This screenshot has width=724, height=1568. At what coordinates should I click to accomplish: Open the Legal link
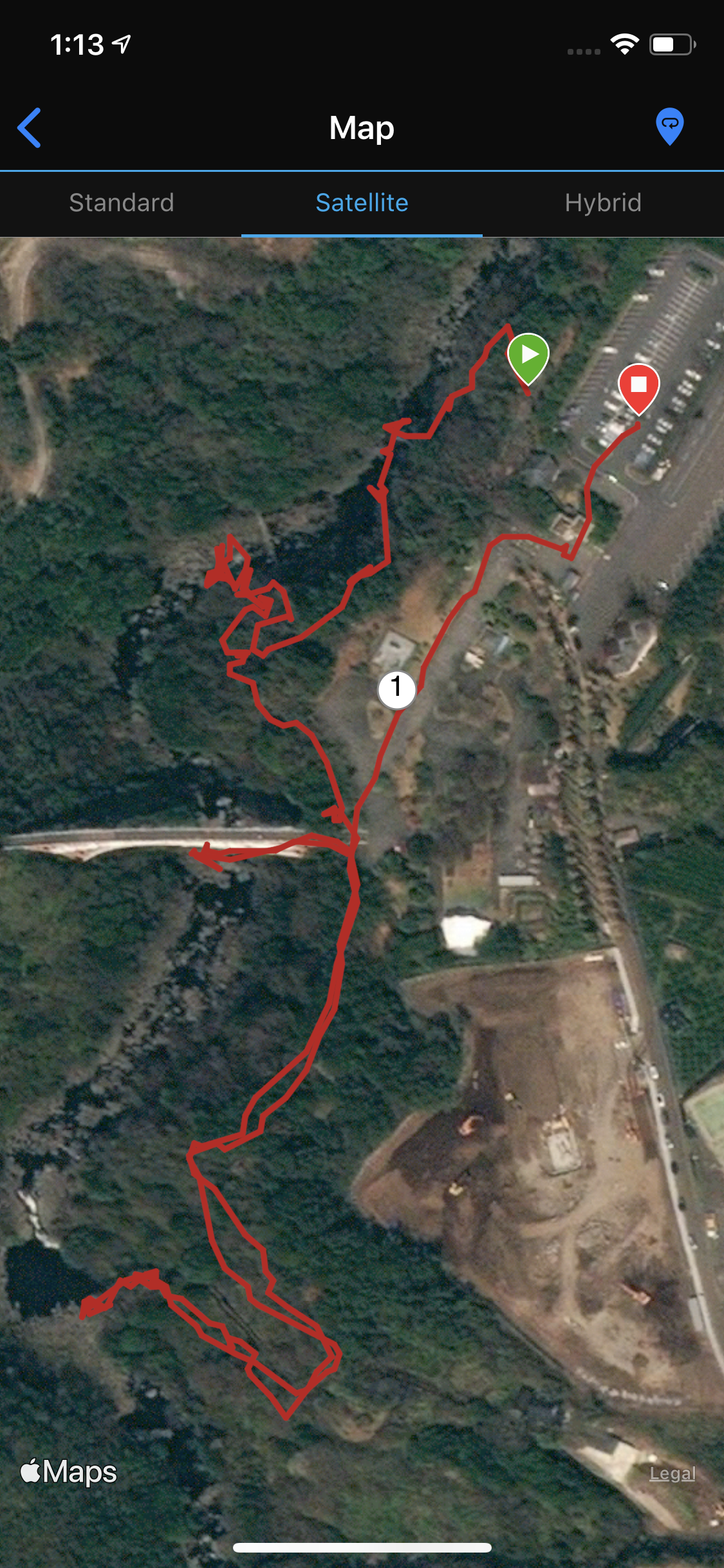(672, 1473)
